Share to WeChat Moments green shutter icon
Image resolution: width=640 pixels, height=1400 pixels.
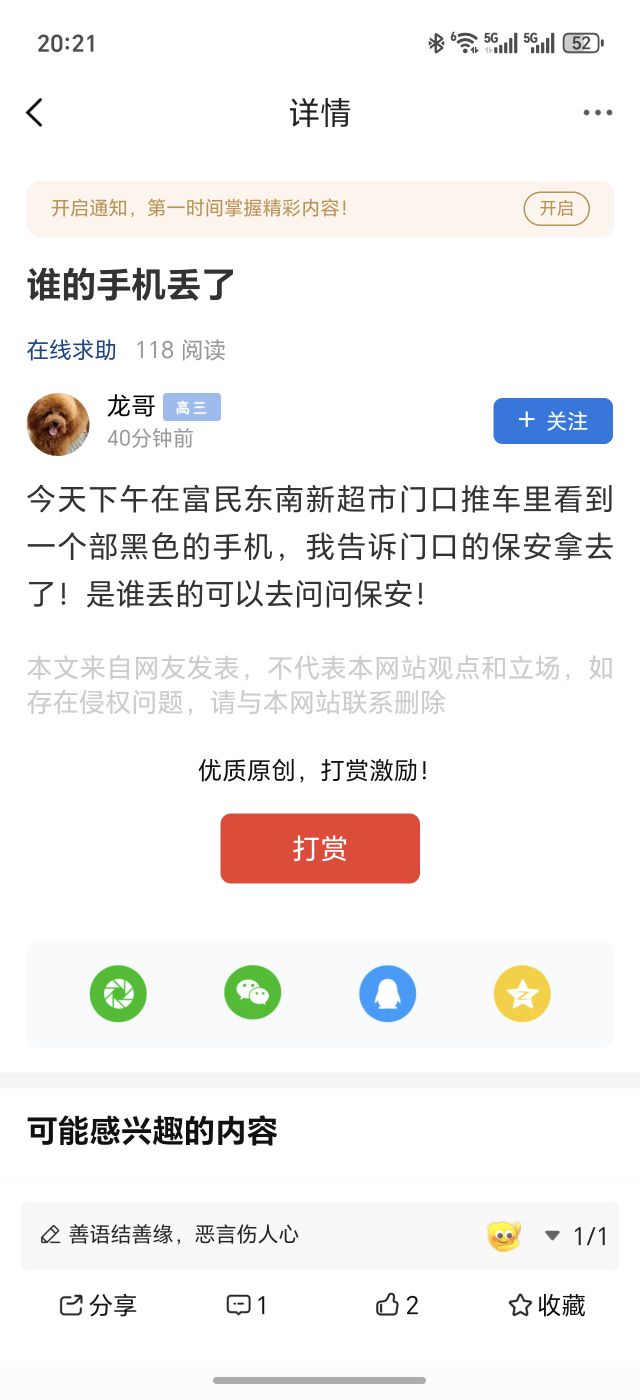(x=118, y=993)
